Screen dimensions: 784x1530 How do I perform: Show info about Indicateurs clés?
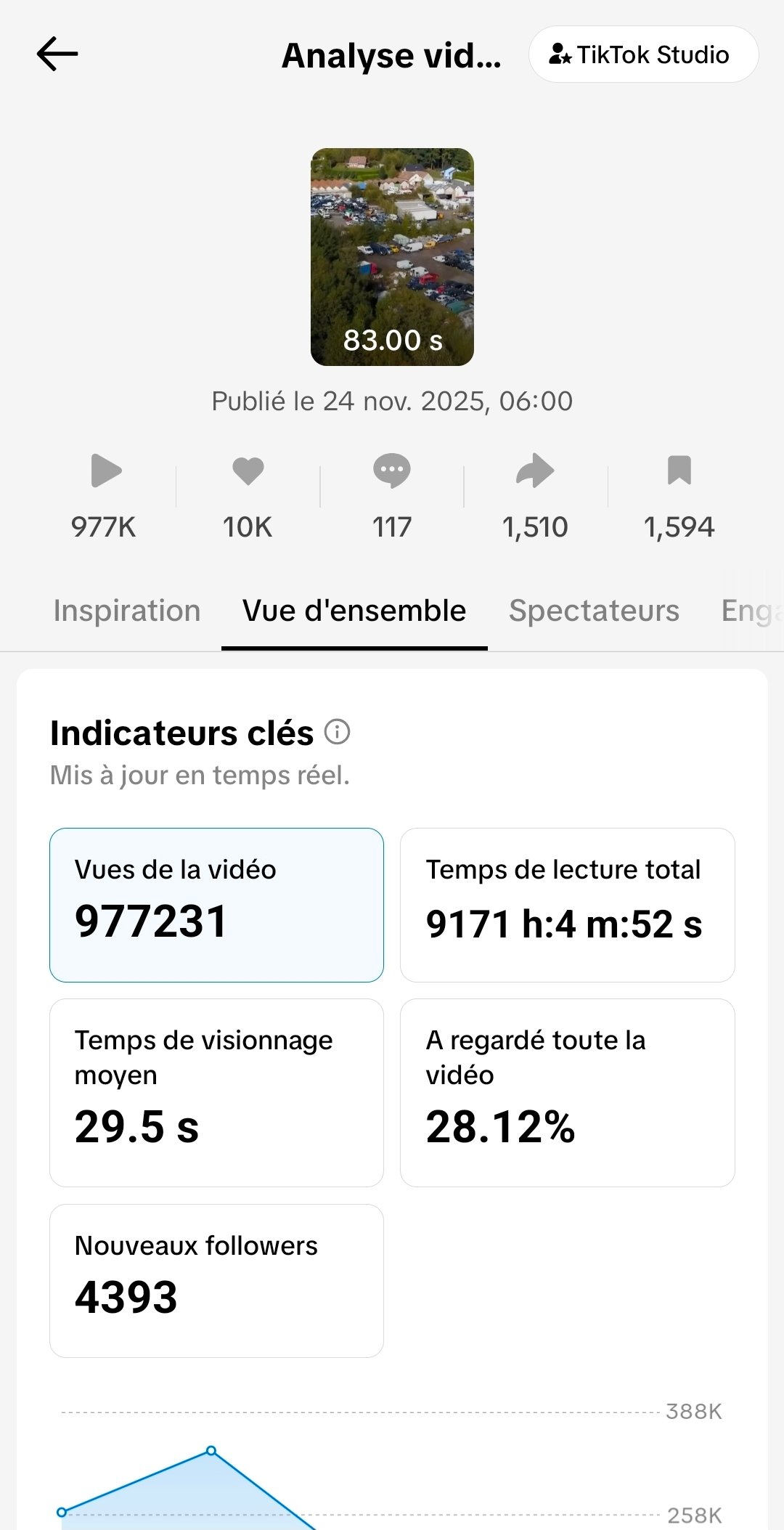click(x=337, y=732)
